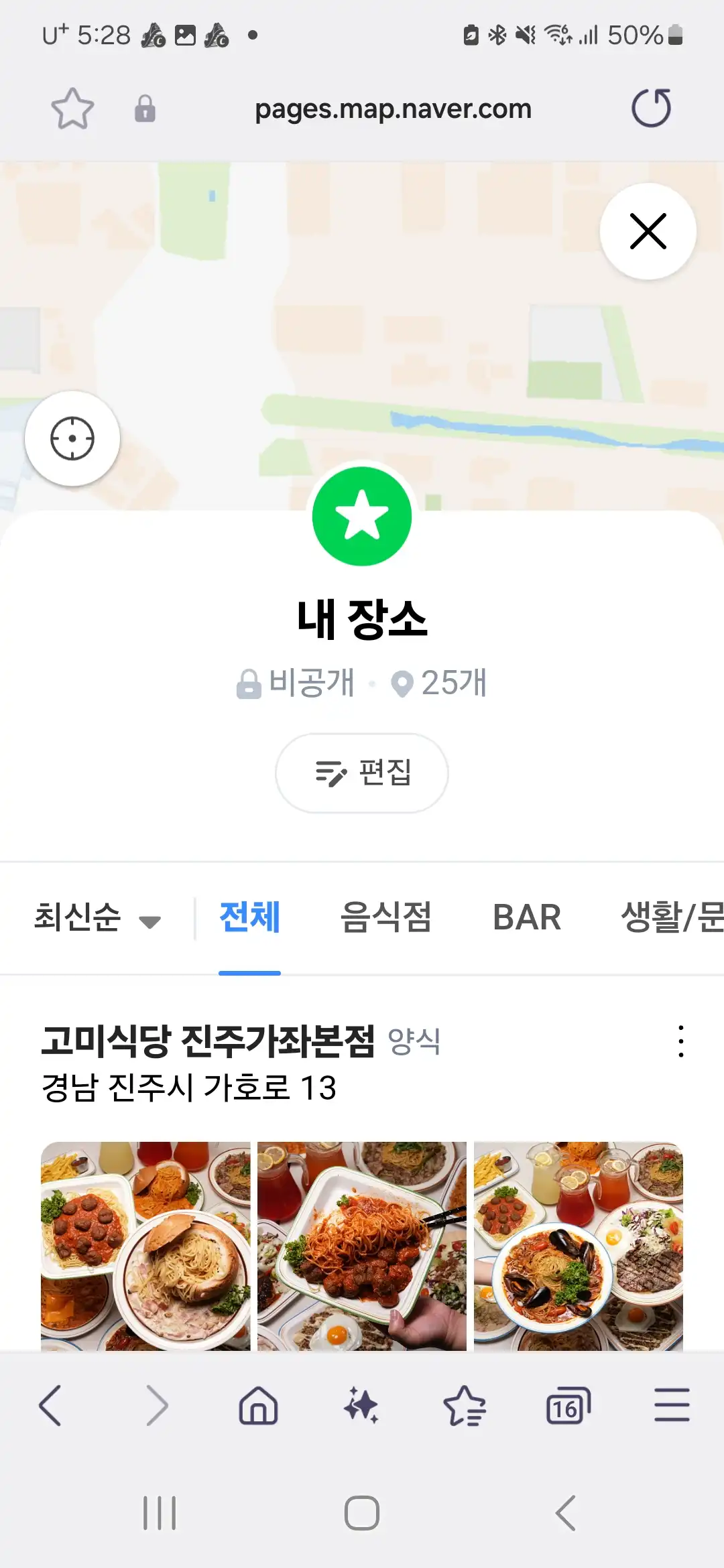The image size is (724, 1568).
Task: Open the kebab menu beside 고미식당 진주가좌본점
Action: pyautogui.click(x=681, y=1041)
